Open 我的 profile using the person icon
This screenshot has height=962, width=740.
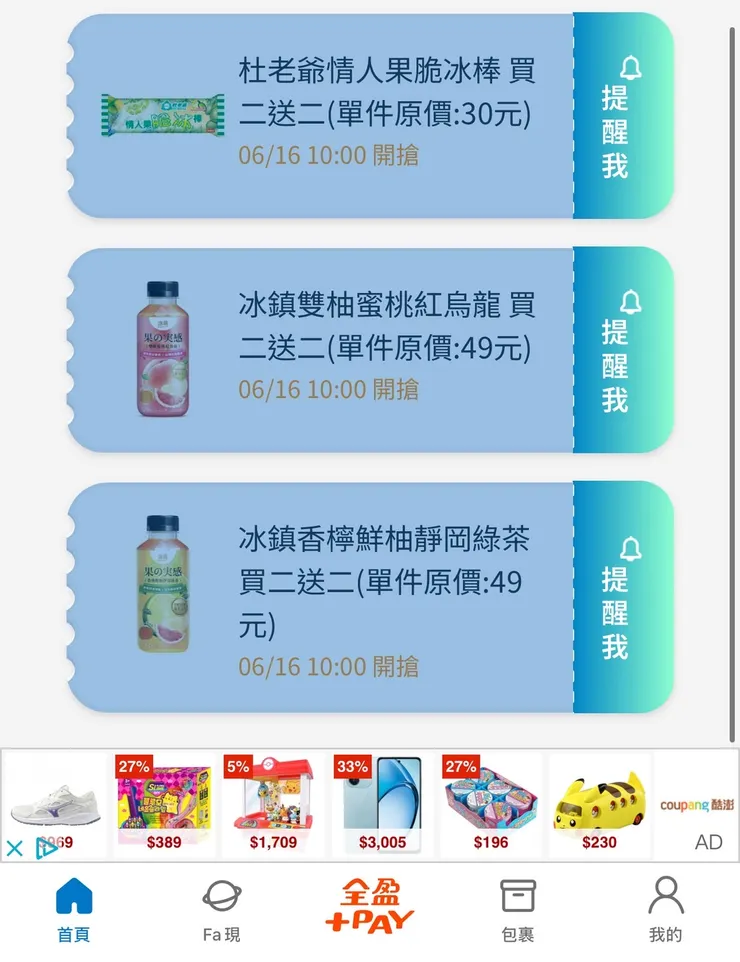(x=665, y=905)
